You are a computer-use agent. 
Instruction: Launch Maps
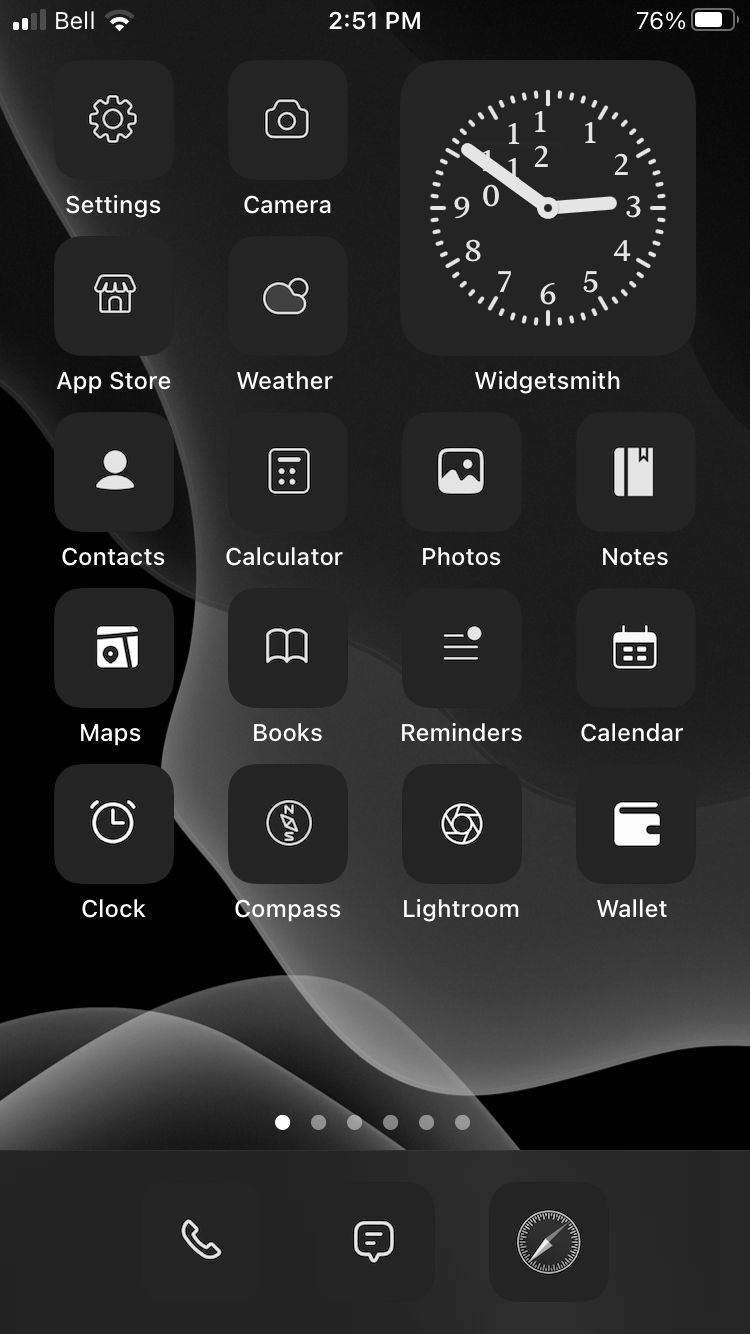coord(113,648)
